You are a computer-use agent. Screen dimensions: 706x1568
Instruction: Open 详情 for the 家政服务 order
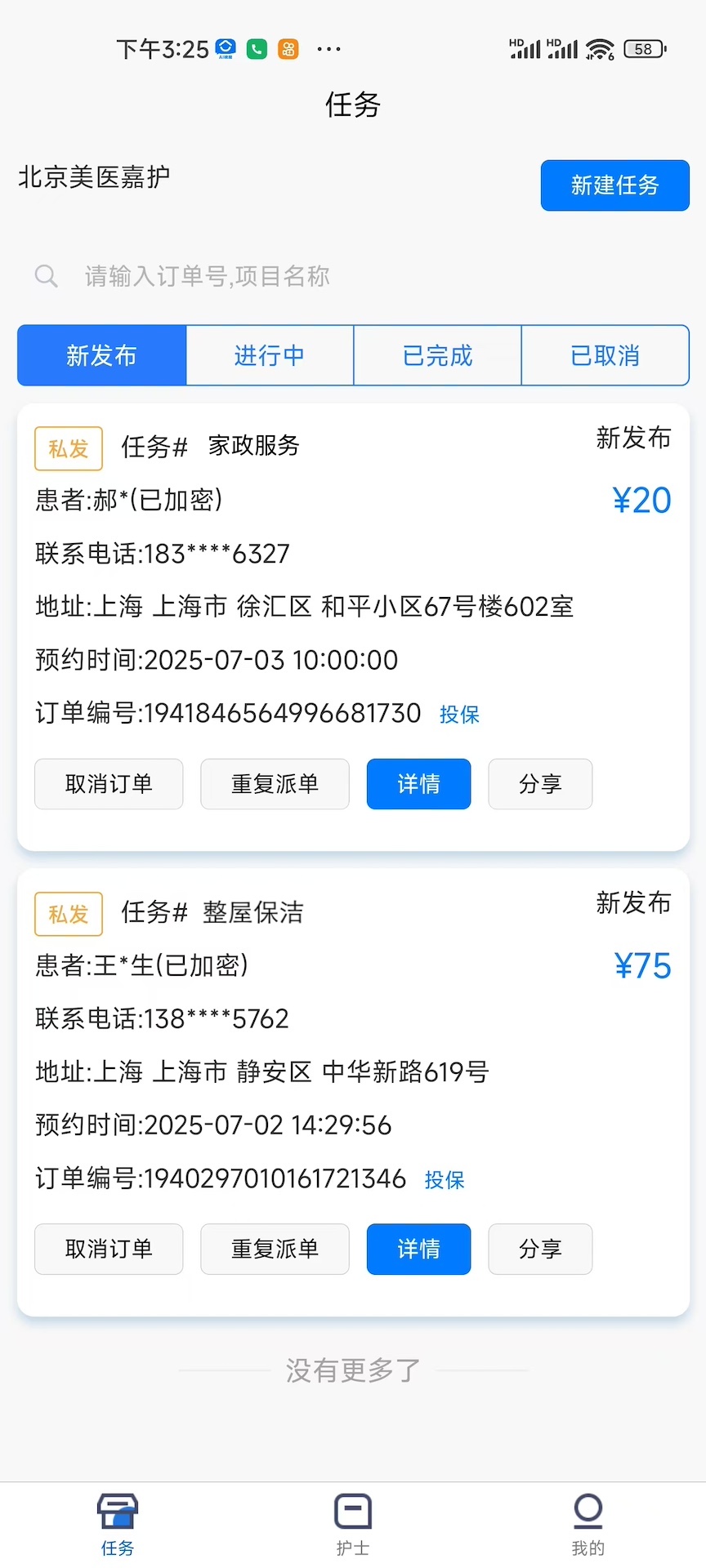tap(418, 784)
